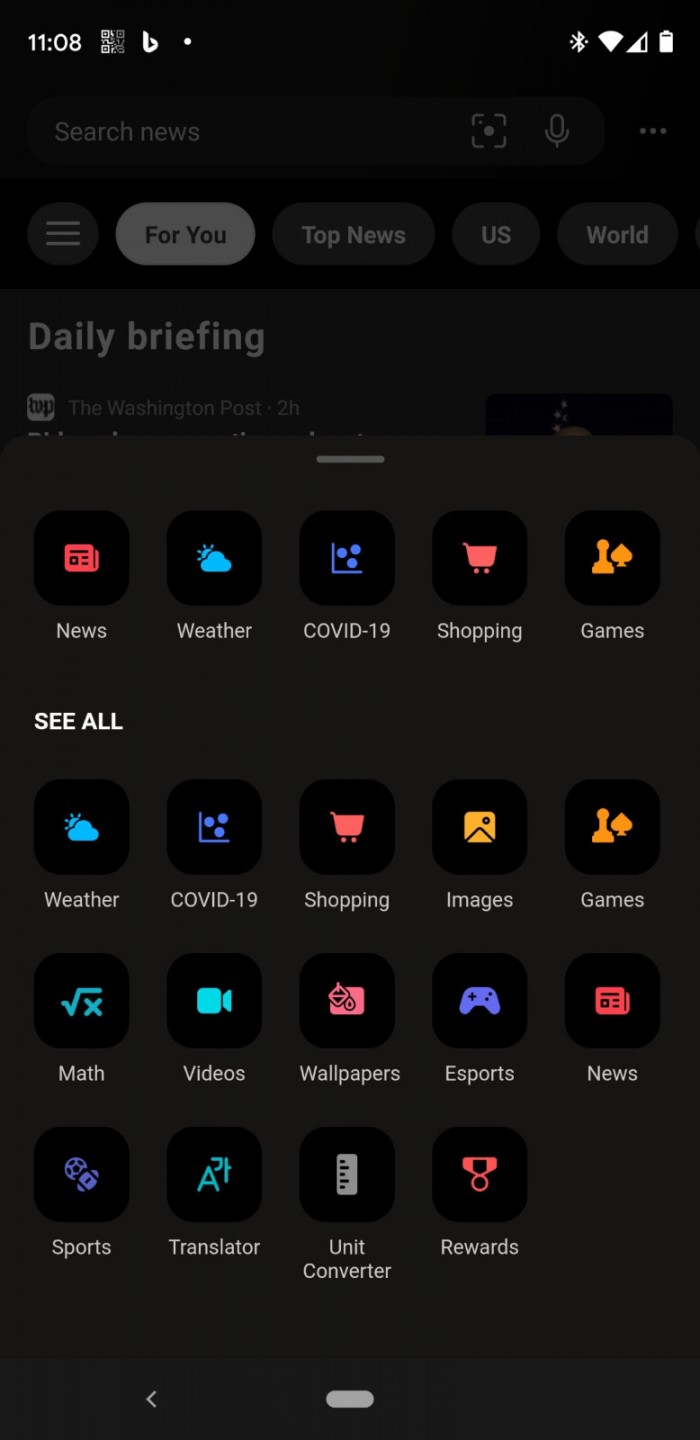Open News in the top shortcut row

81,558
